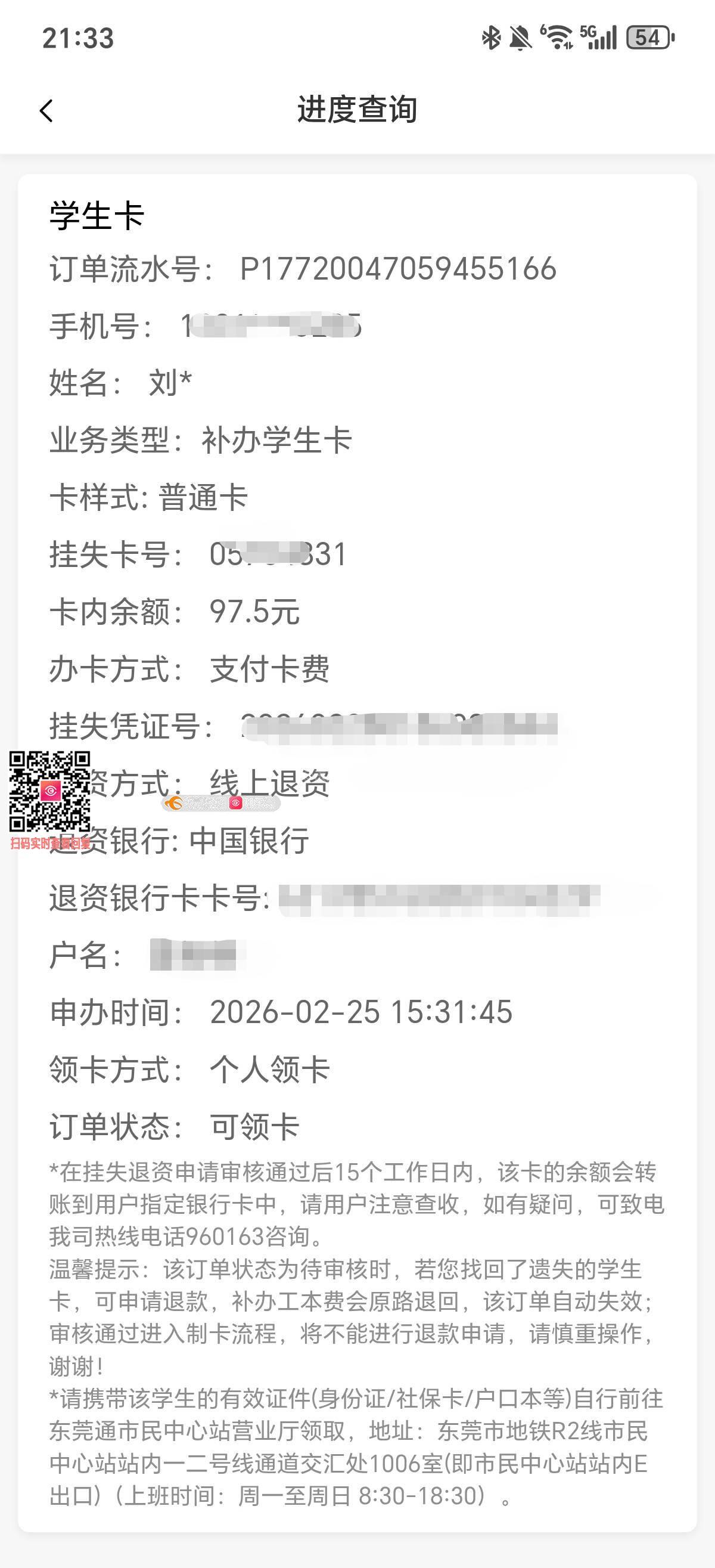Image resolution: width=715 pixels, height=1568 pixels.
Task: Go back from the 进度查询 page
Action: point(46,111)
